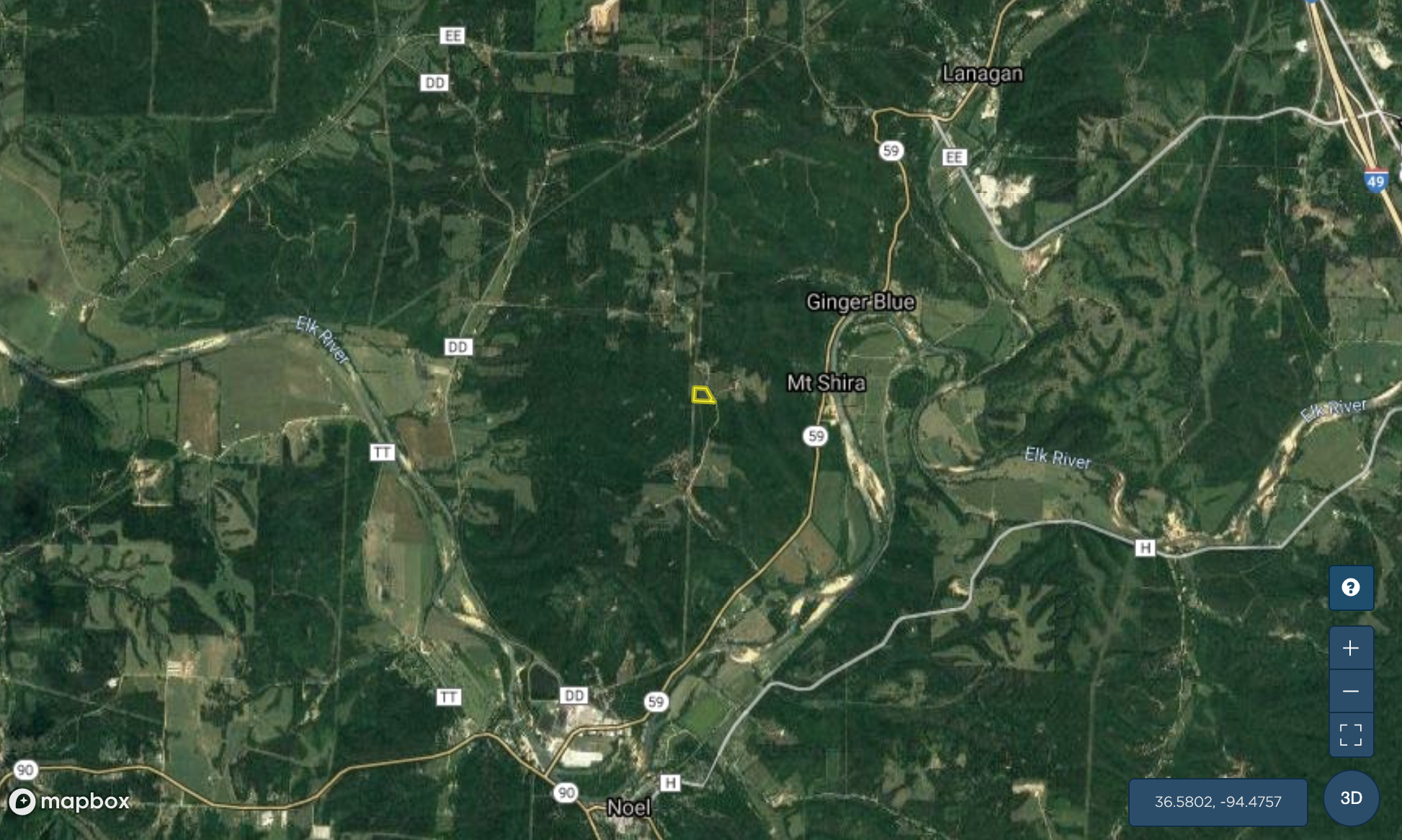Select the yellow outlined parcel
This screenshot has height=840, width=1402.
(x=702, y=395)
